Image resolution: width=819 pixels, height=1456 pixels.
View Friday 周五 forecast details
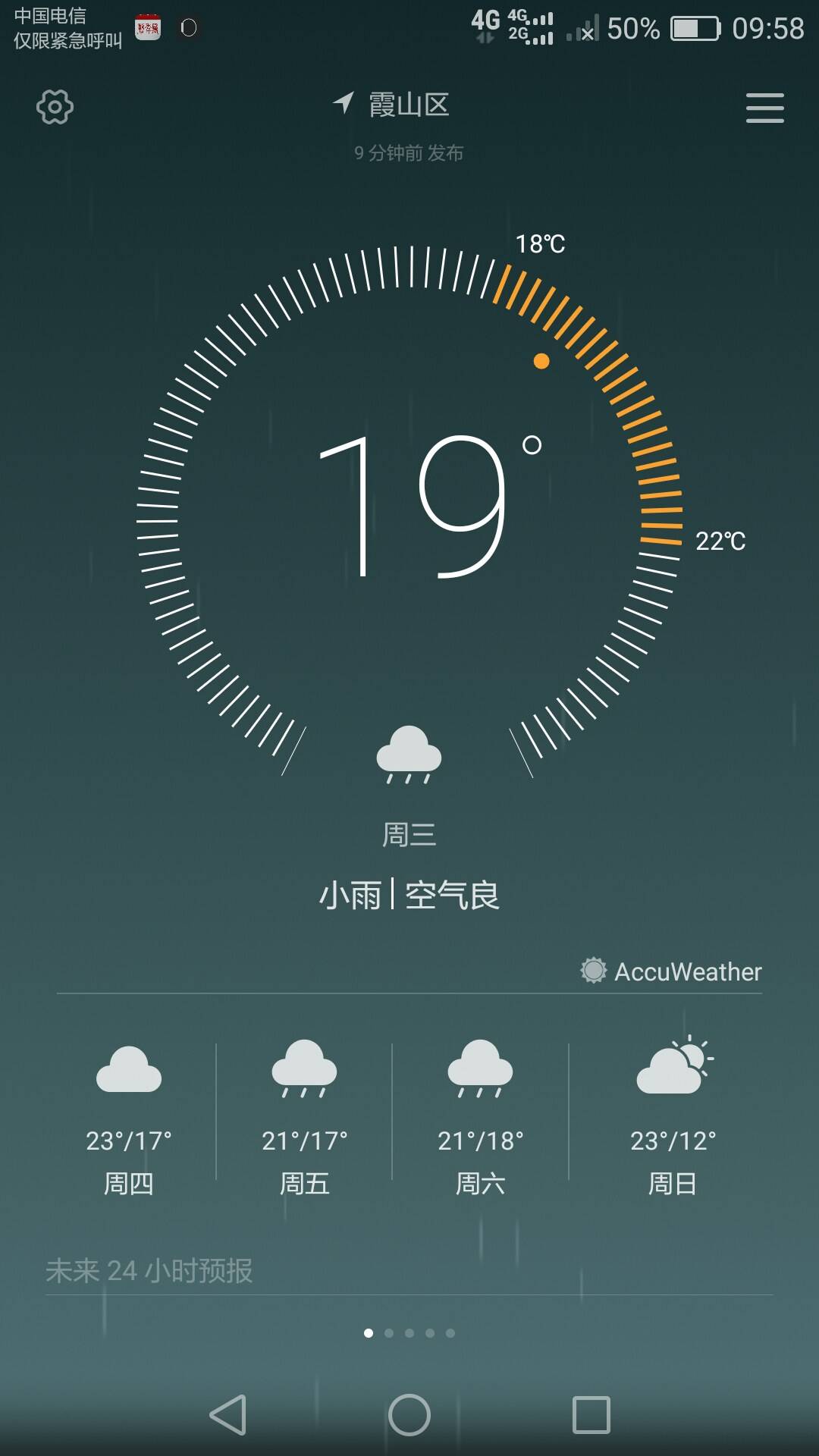(x=304, y=1118)
